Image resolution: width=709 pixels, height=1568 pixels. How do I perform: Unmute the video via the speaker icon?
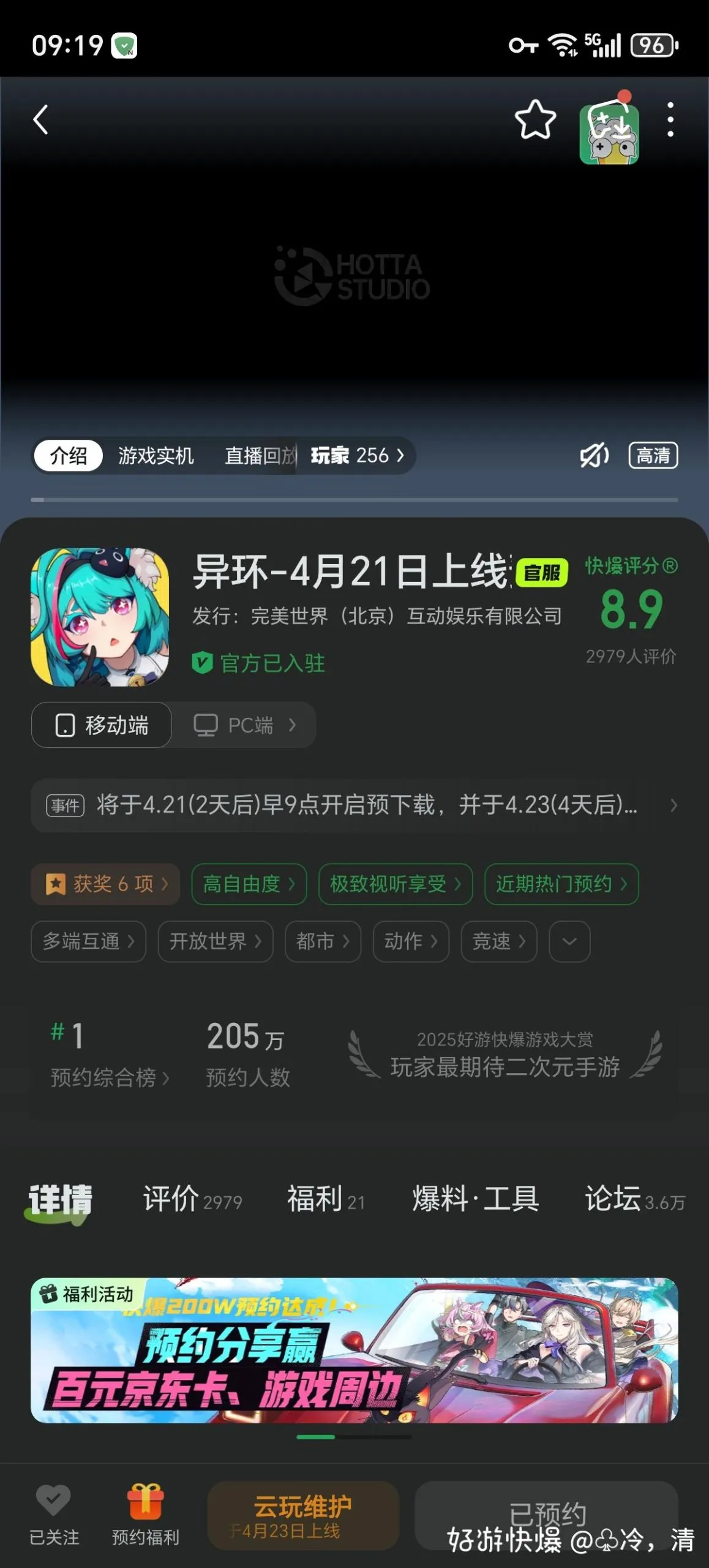(x=592, y=456)
